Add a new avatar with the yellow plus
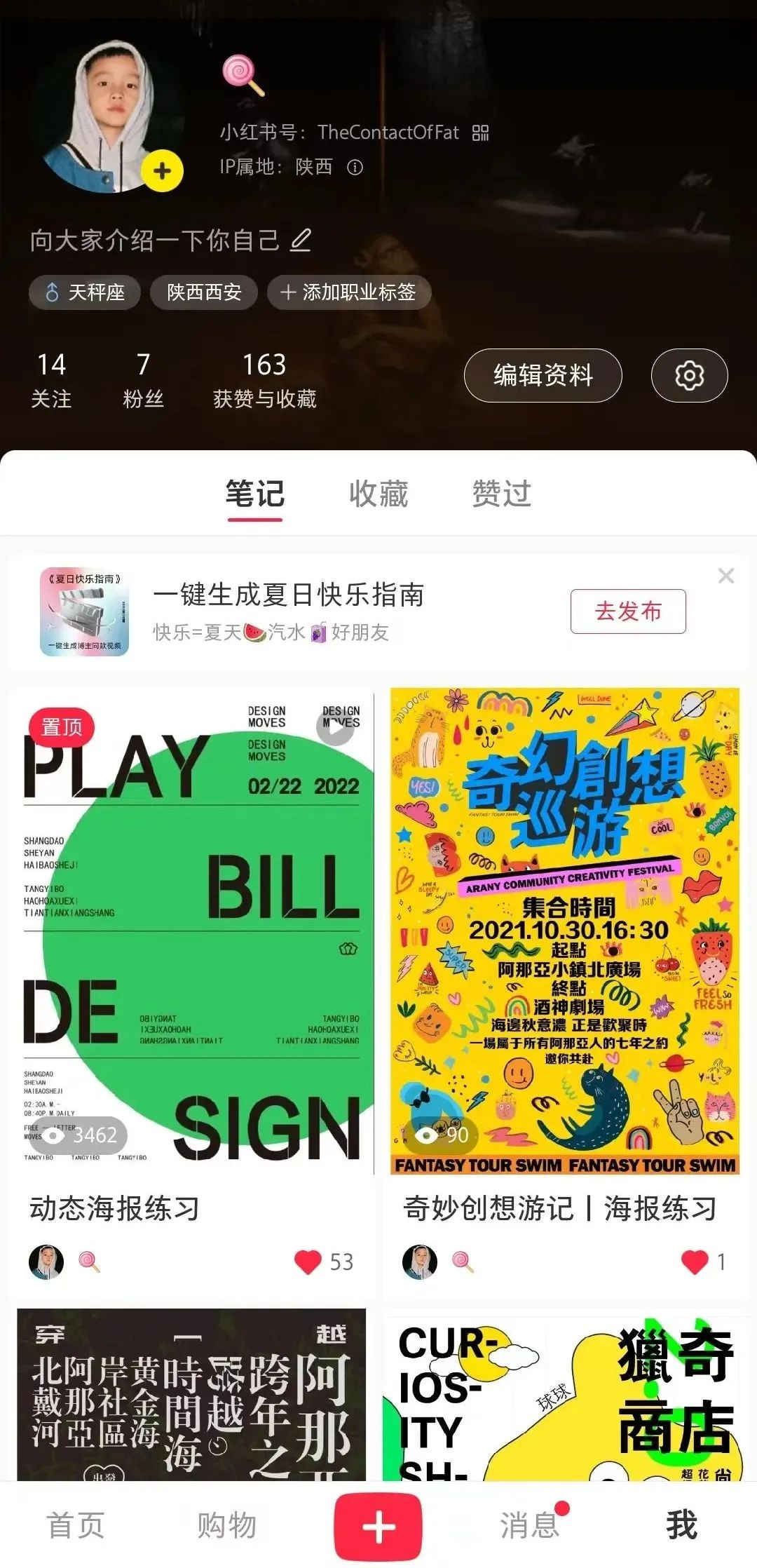This screenshot has width=757, height=1568. (162, 170)
